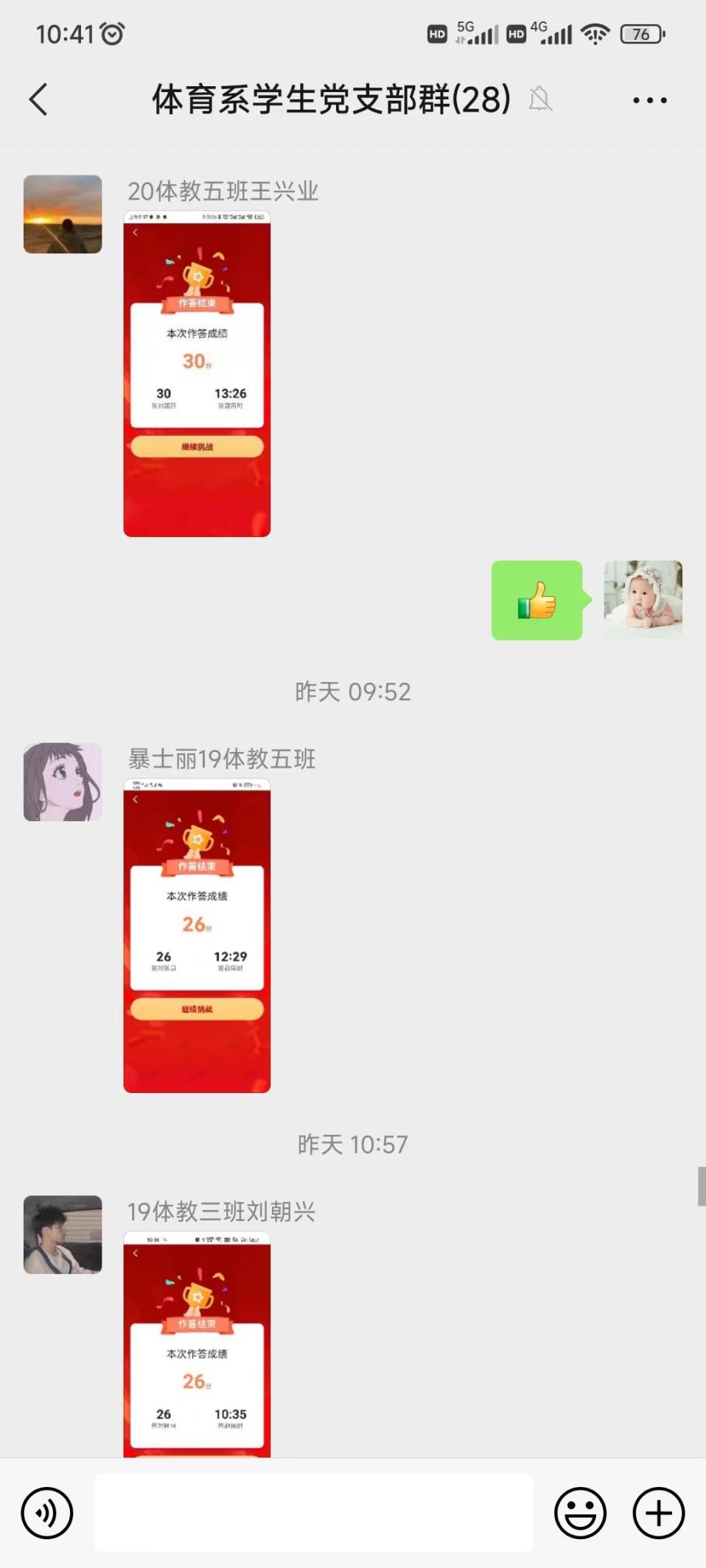Focus the message text field
Viewport: 706px width, 1568px height.
tap(313, 1513)
